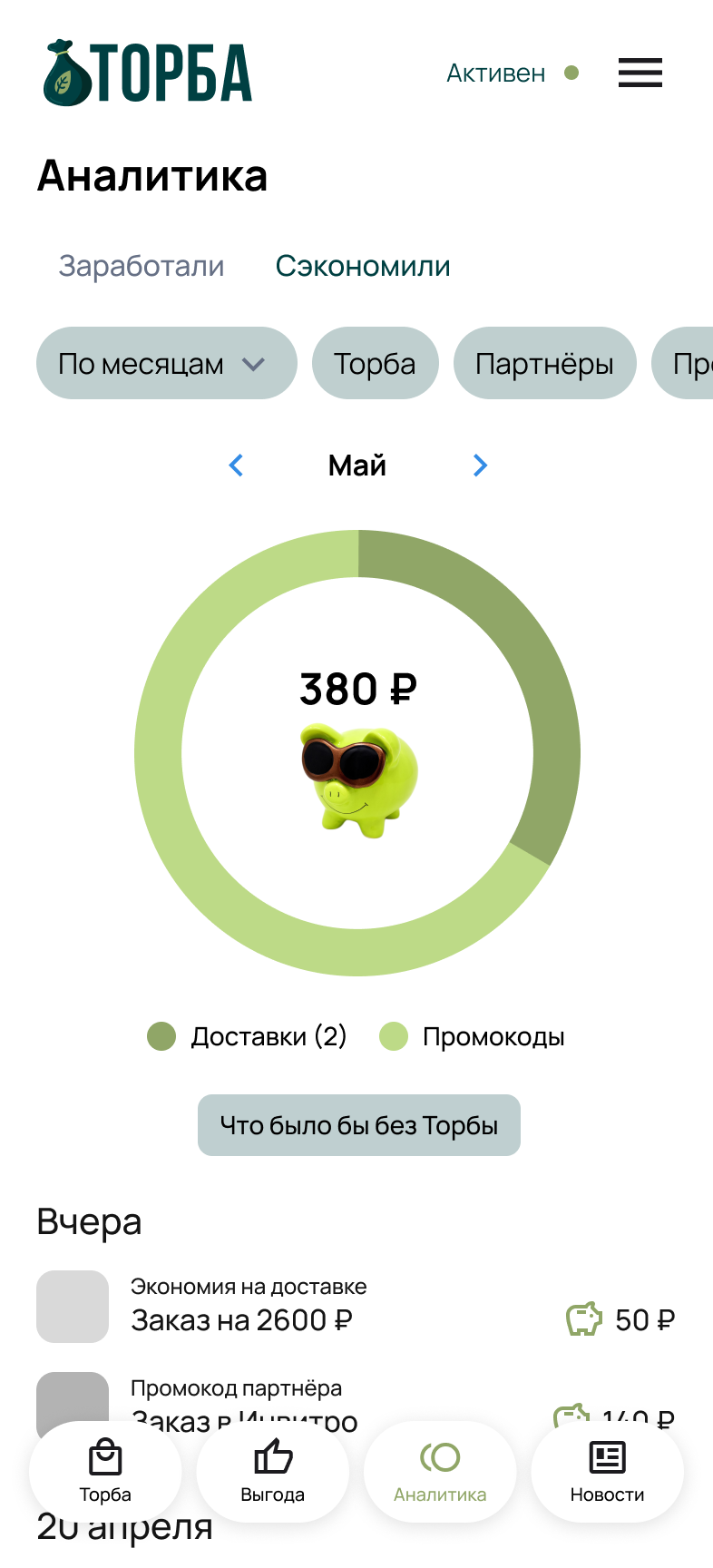Image resolution: width=713 pixels, height=1568 pixels.
Task: Select the Партнёры filter chip
Action: [544, 363]
